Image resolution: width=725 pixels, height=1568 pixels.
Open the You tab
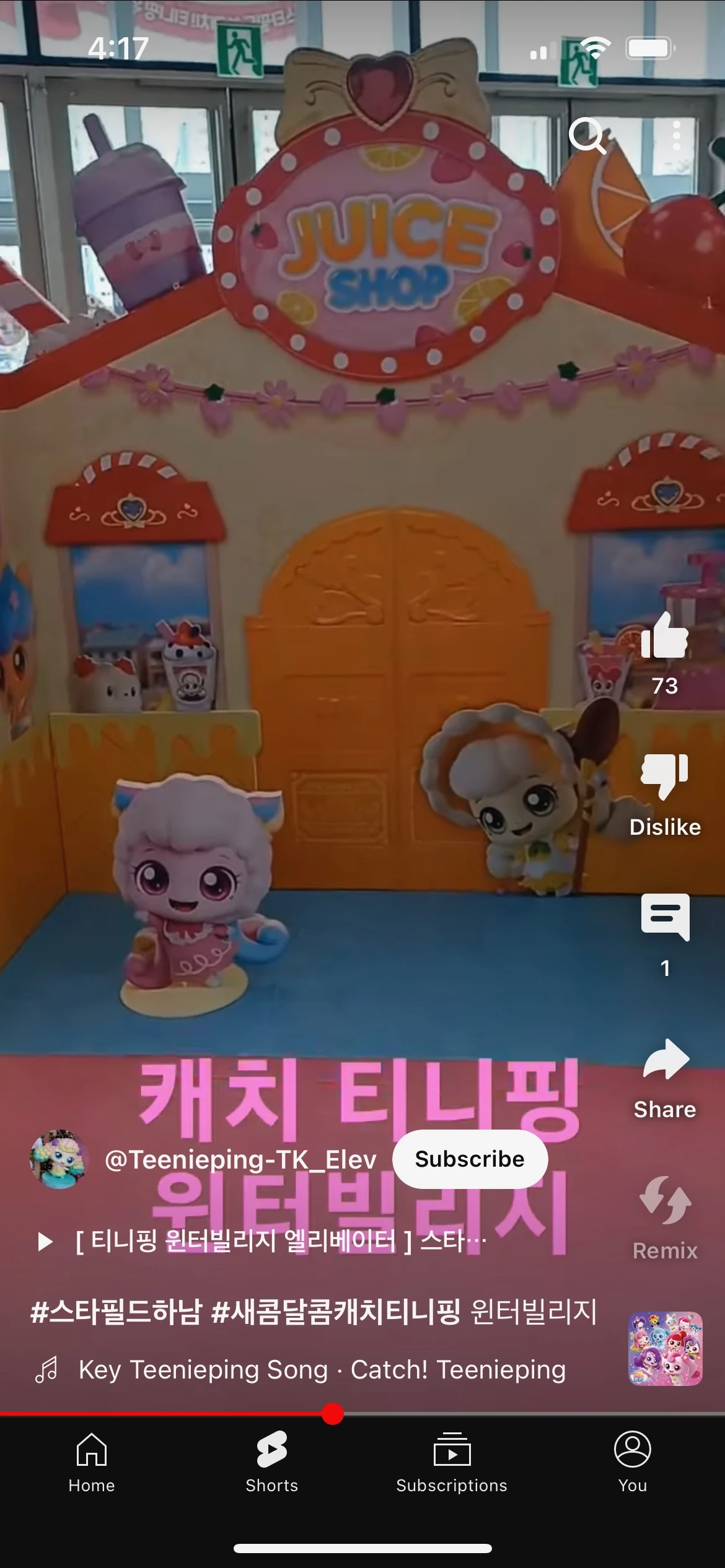coord(632,1461)
